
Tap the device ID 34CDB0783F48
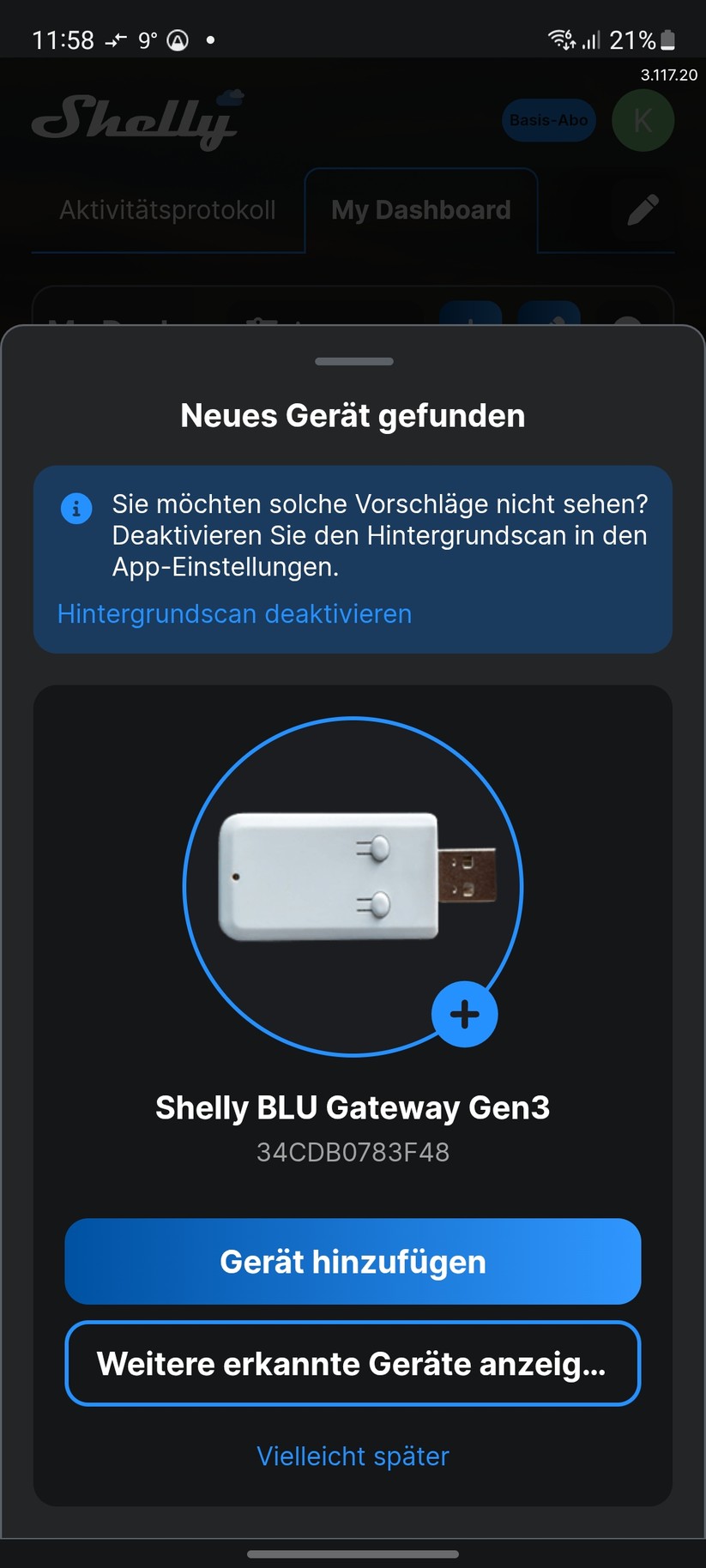353,1152
